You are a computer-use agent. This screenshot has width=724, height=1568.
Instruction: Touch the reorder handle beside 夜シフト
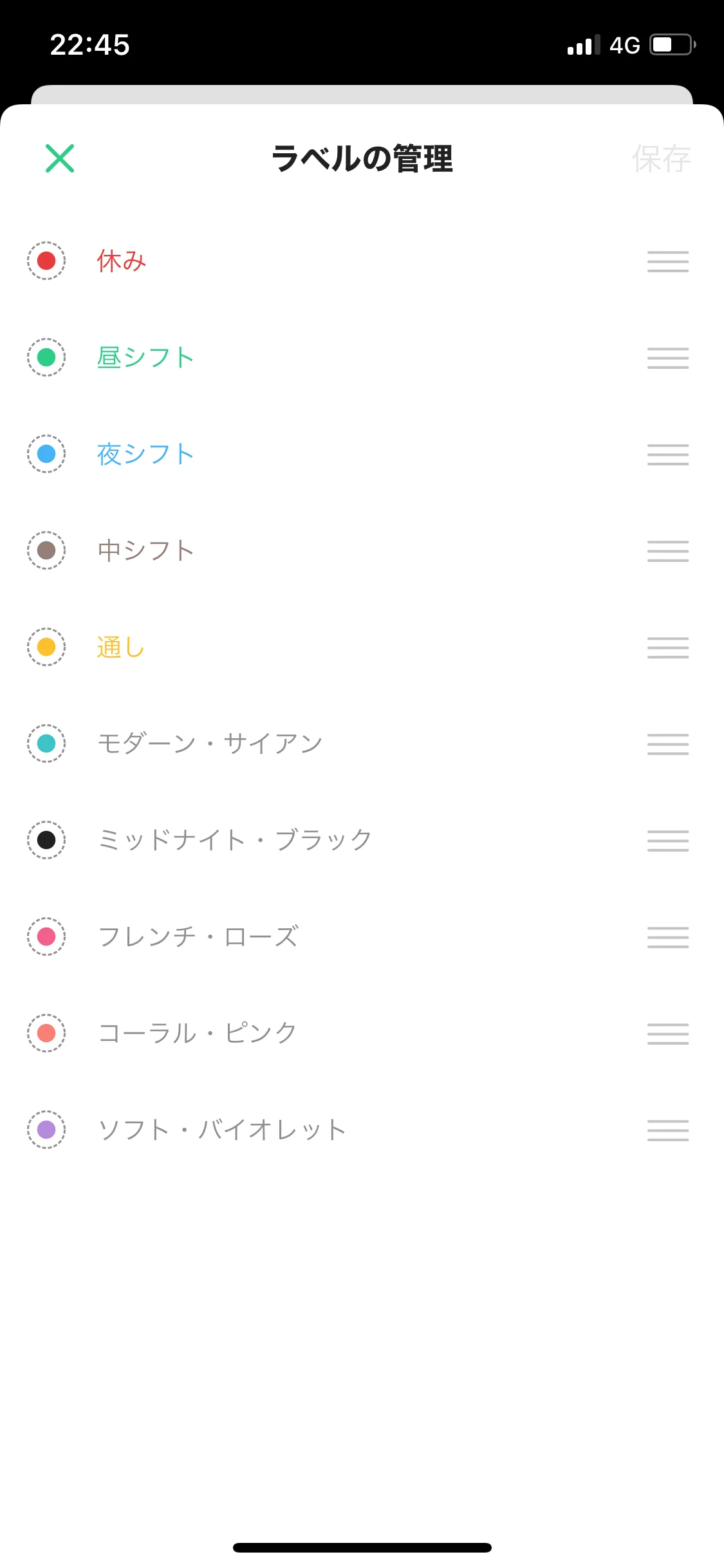click(667, 454)
